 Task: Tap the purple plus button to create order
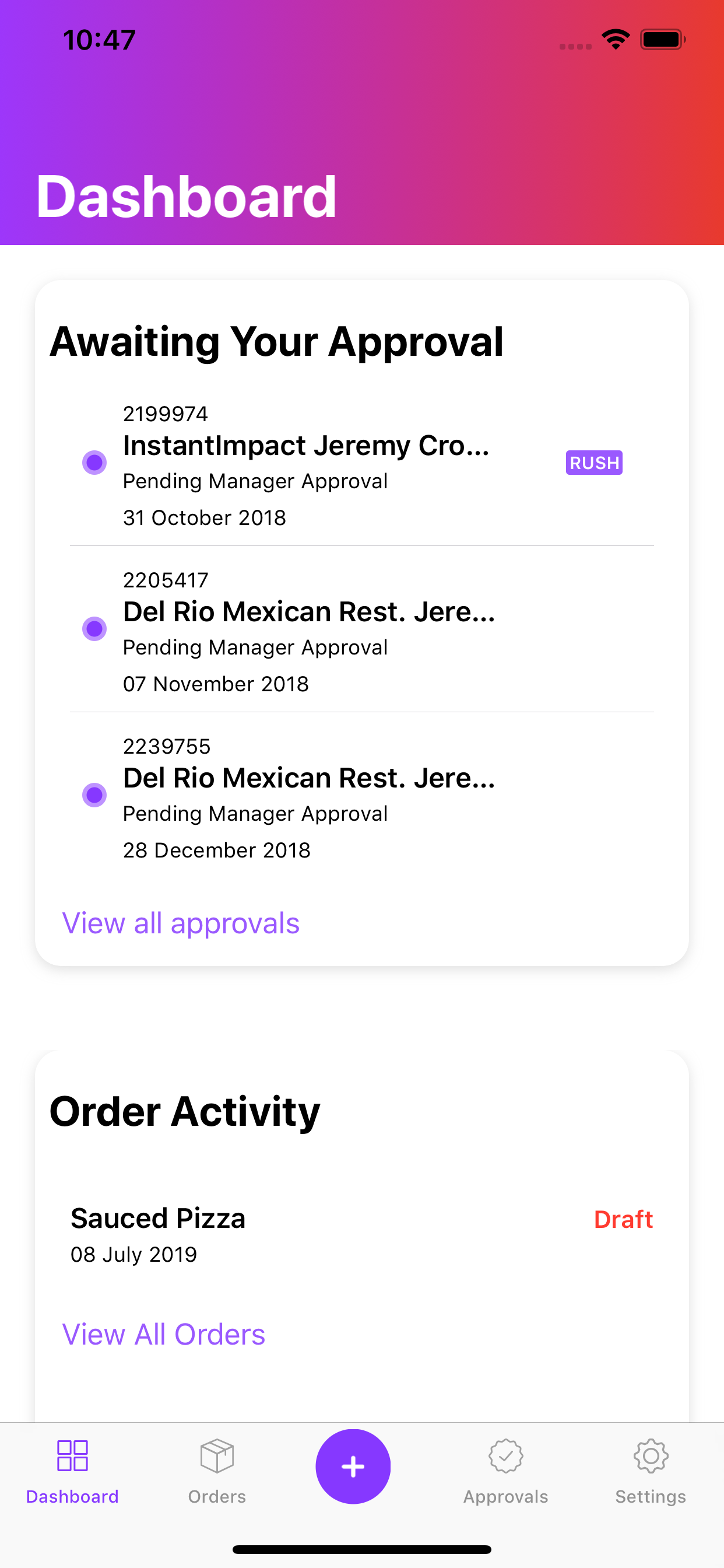click(x=353, y=1466)
